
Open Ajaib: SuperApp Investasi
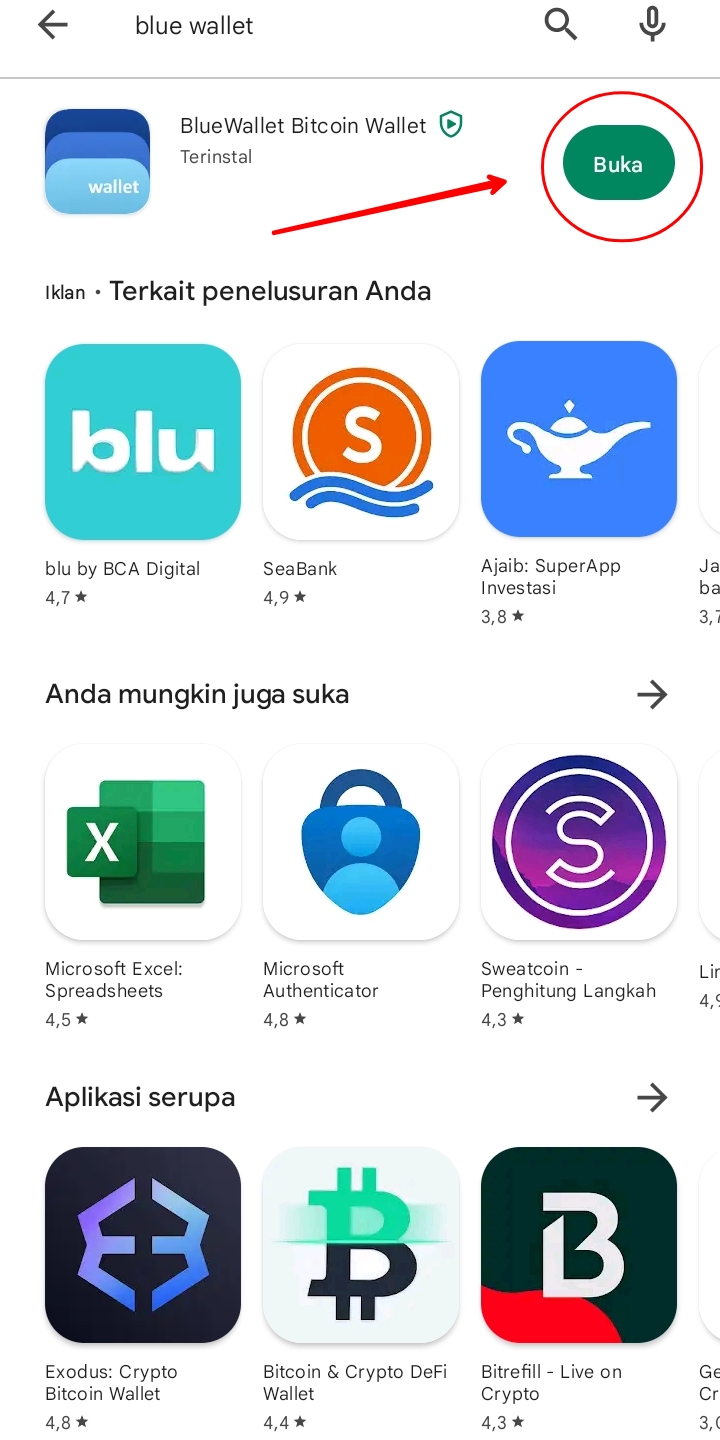click(579, 440)
